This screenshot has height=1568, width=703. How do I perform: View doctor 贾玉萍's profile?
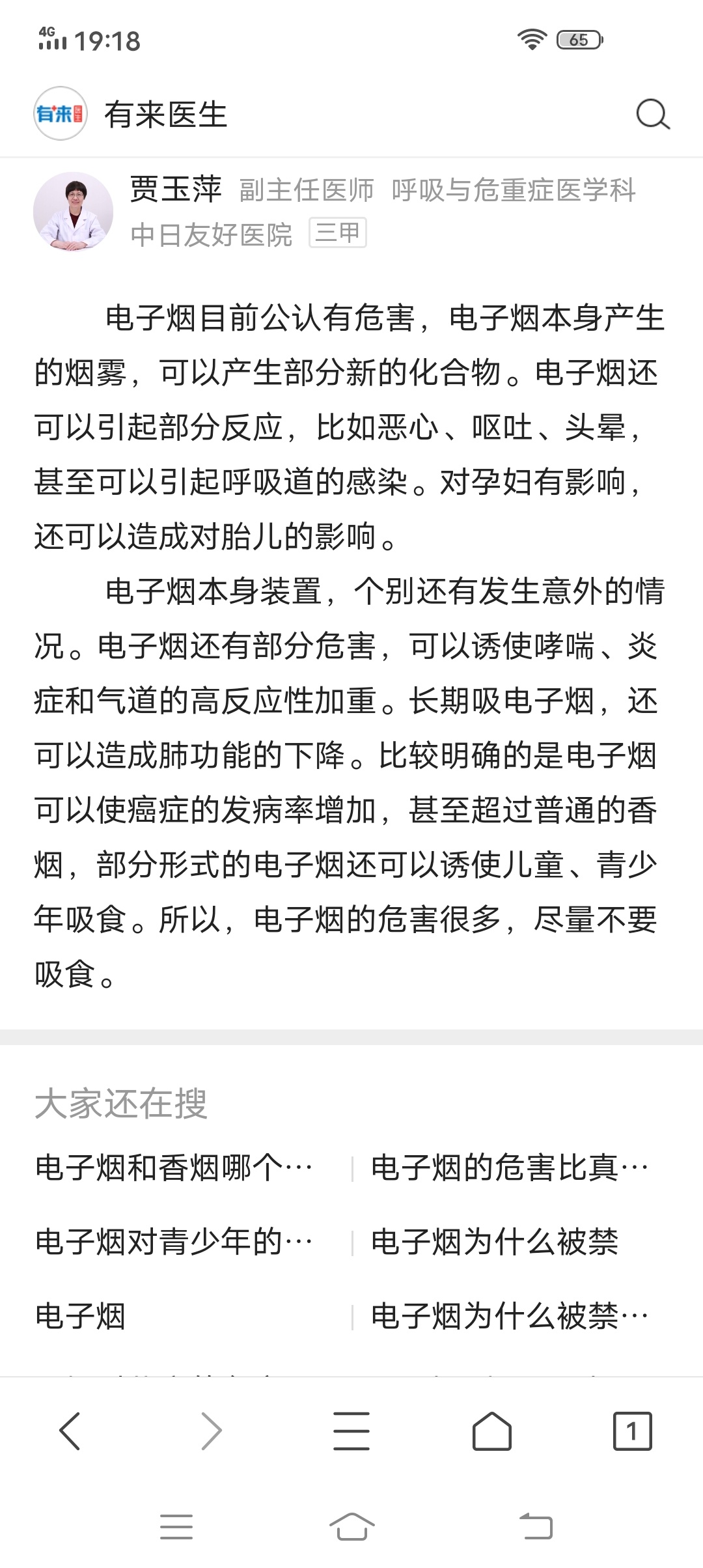(x=176, y=189)
